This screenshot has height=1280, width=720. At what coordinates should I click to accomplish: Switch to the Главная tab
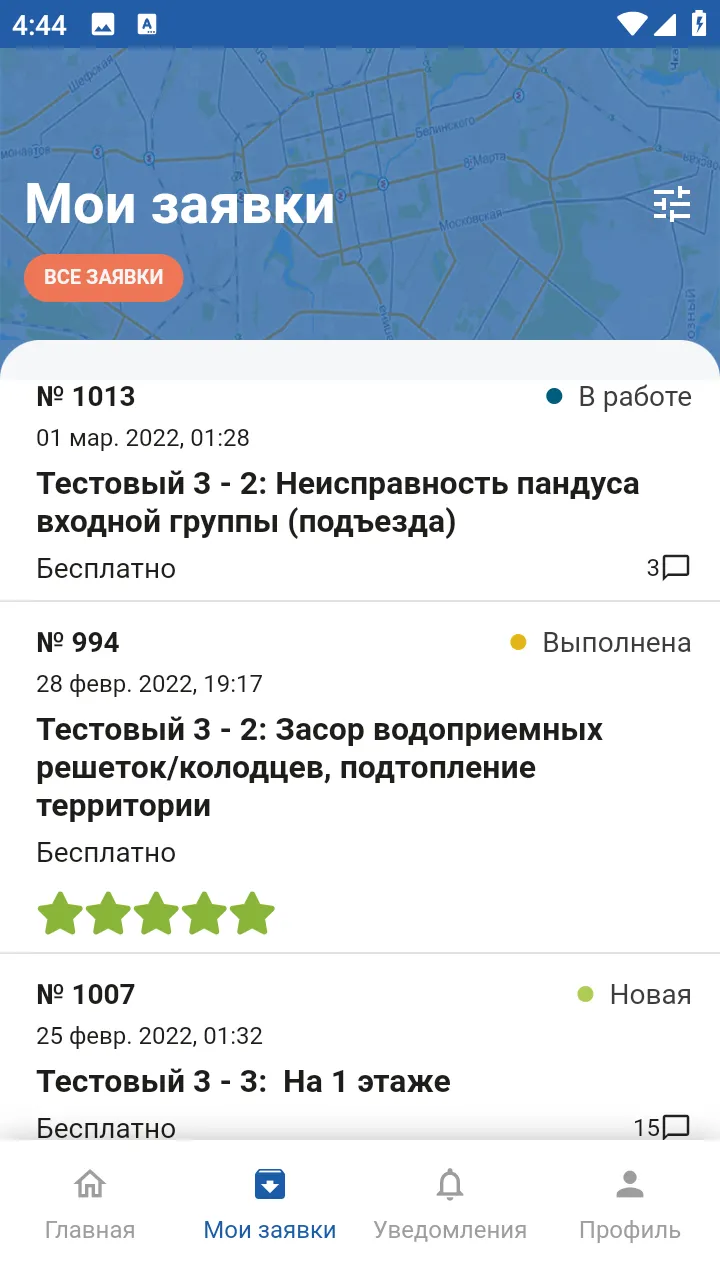pos(90,1203)
